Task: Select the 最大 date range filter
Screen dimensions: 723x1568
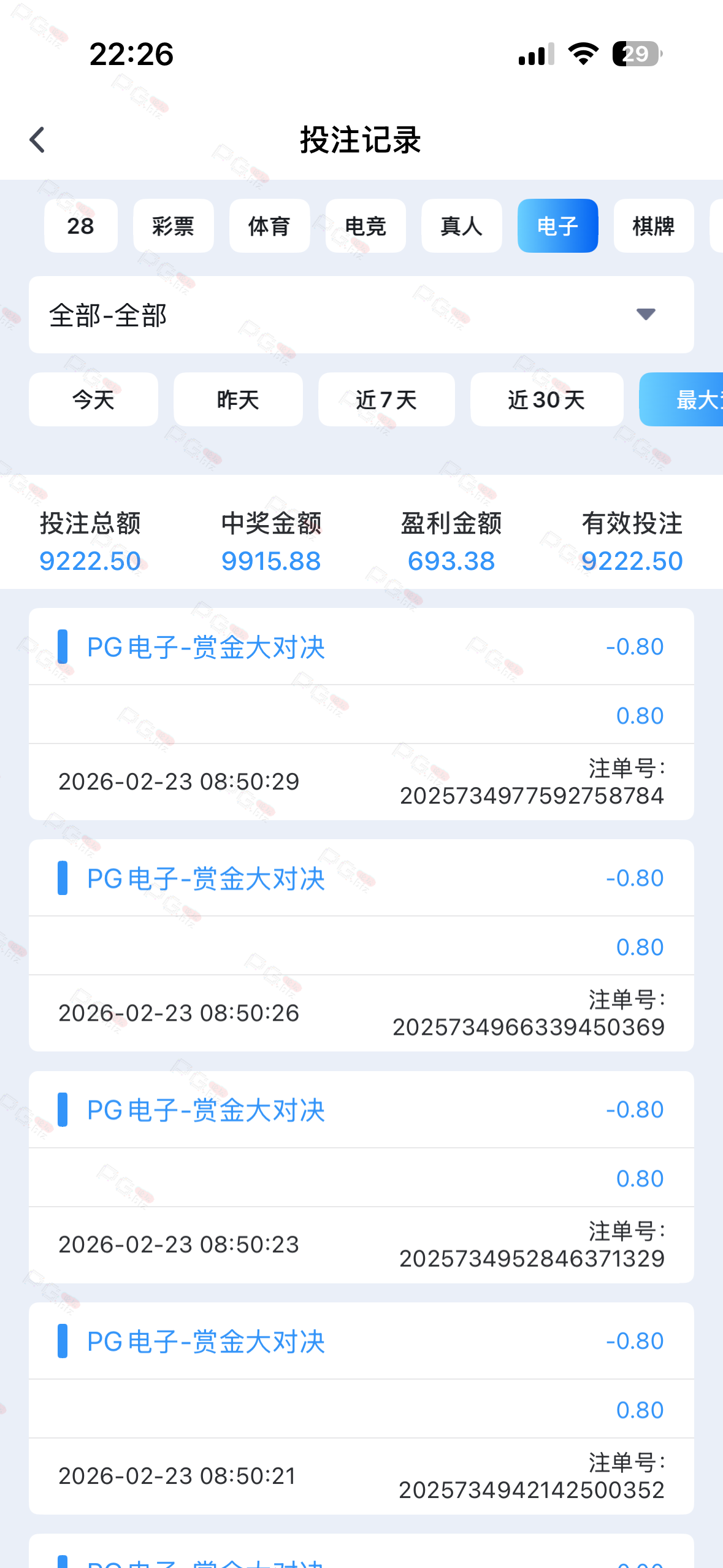Action: [x=681, y=399]
